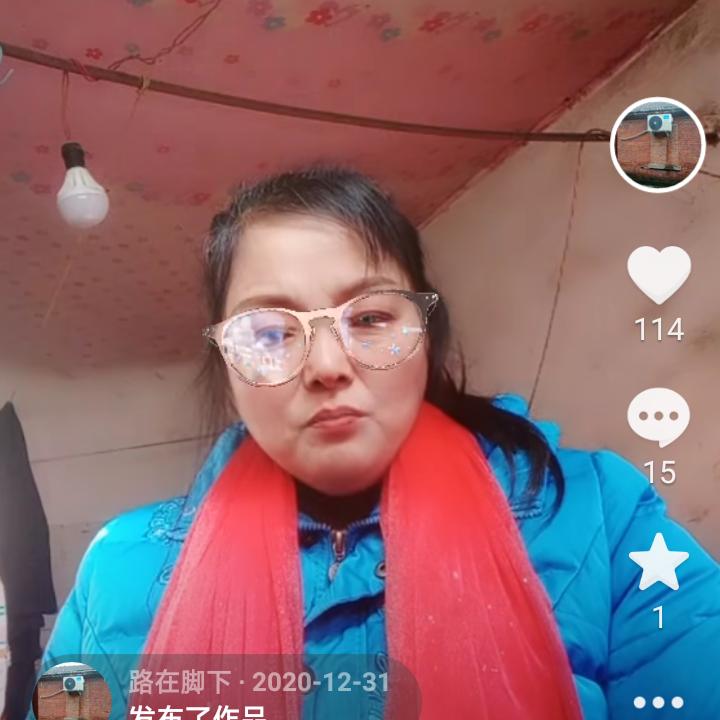720x720 pixels.
Task: Open the comments bubble
Action: [658, 417]
